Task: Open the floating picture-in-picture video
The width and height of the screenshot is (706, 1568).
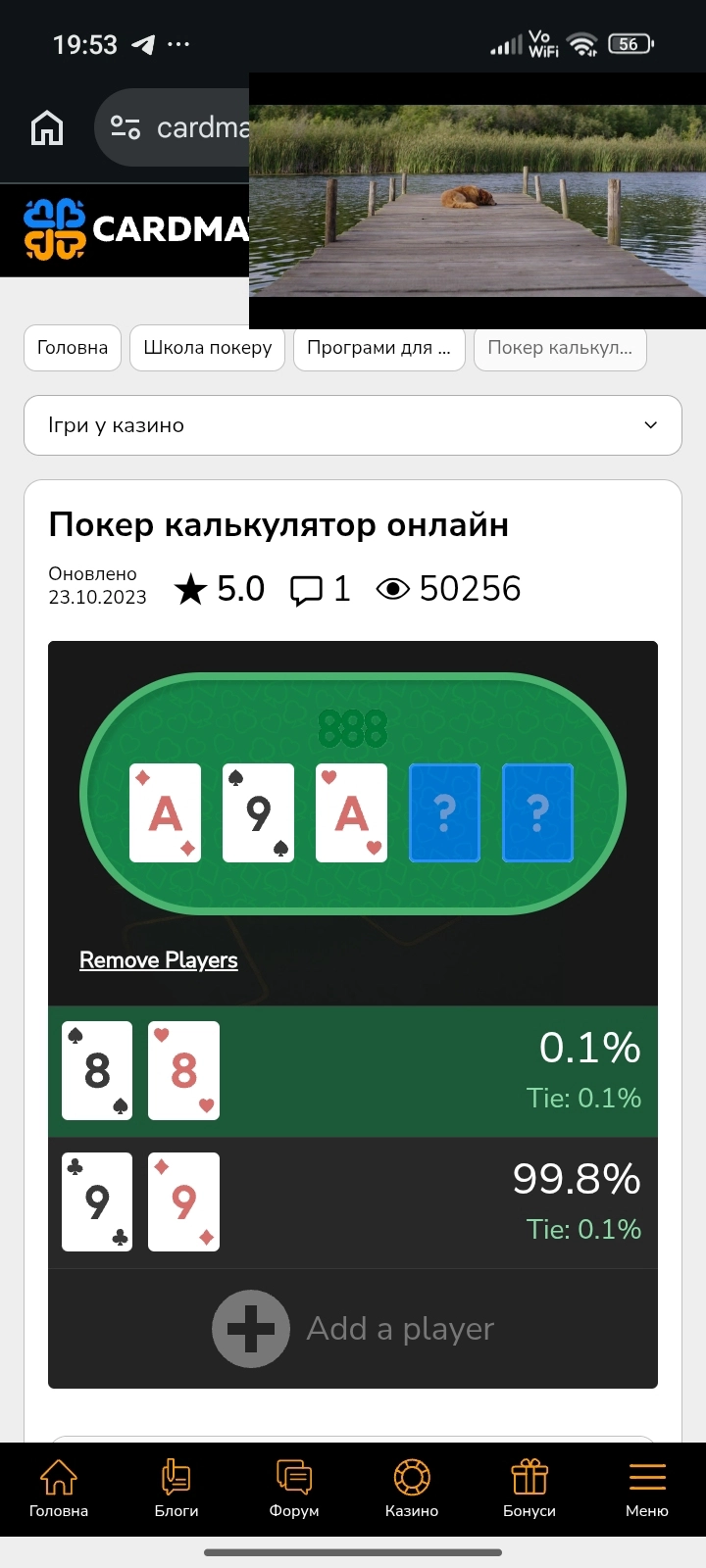Action: (x=478, y=201)
